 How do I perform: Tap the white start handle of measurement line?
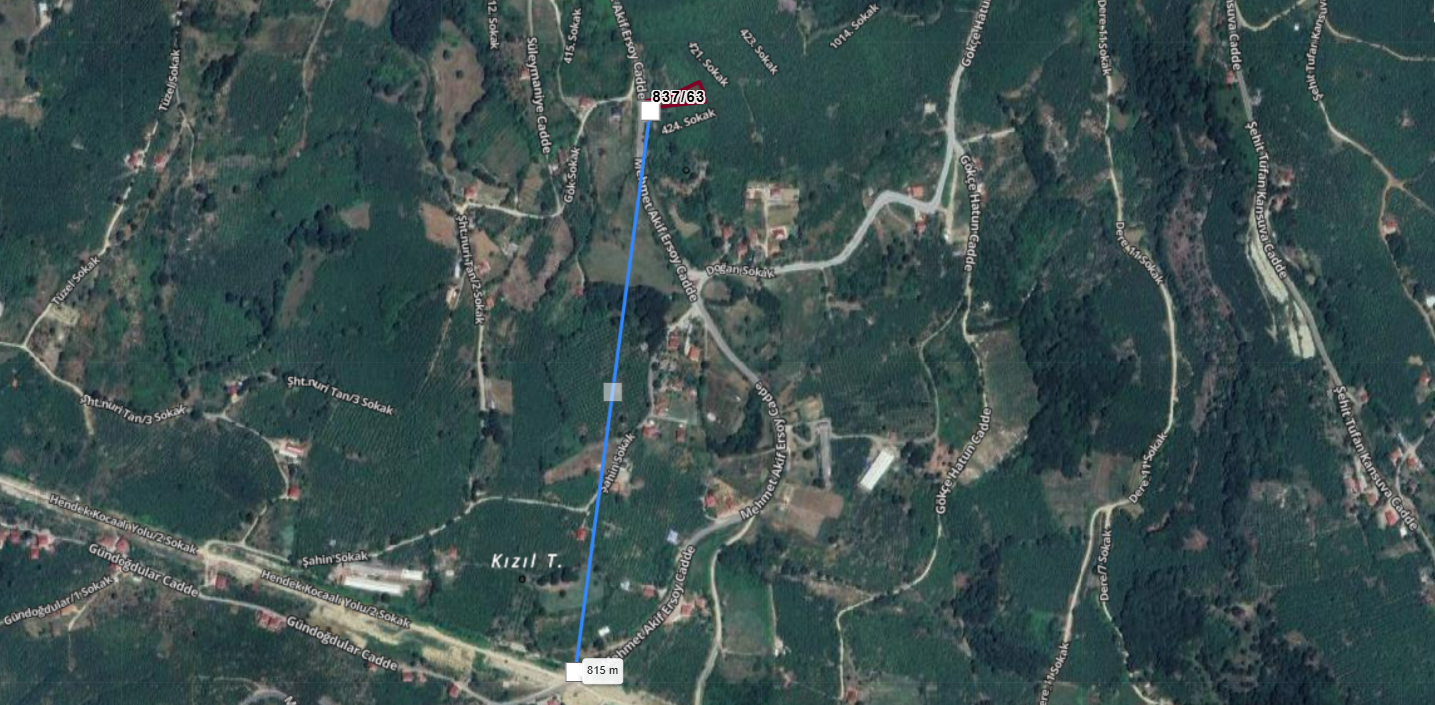click(x=650, y=111)
